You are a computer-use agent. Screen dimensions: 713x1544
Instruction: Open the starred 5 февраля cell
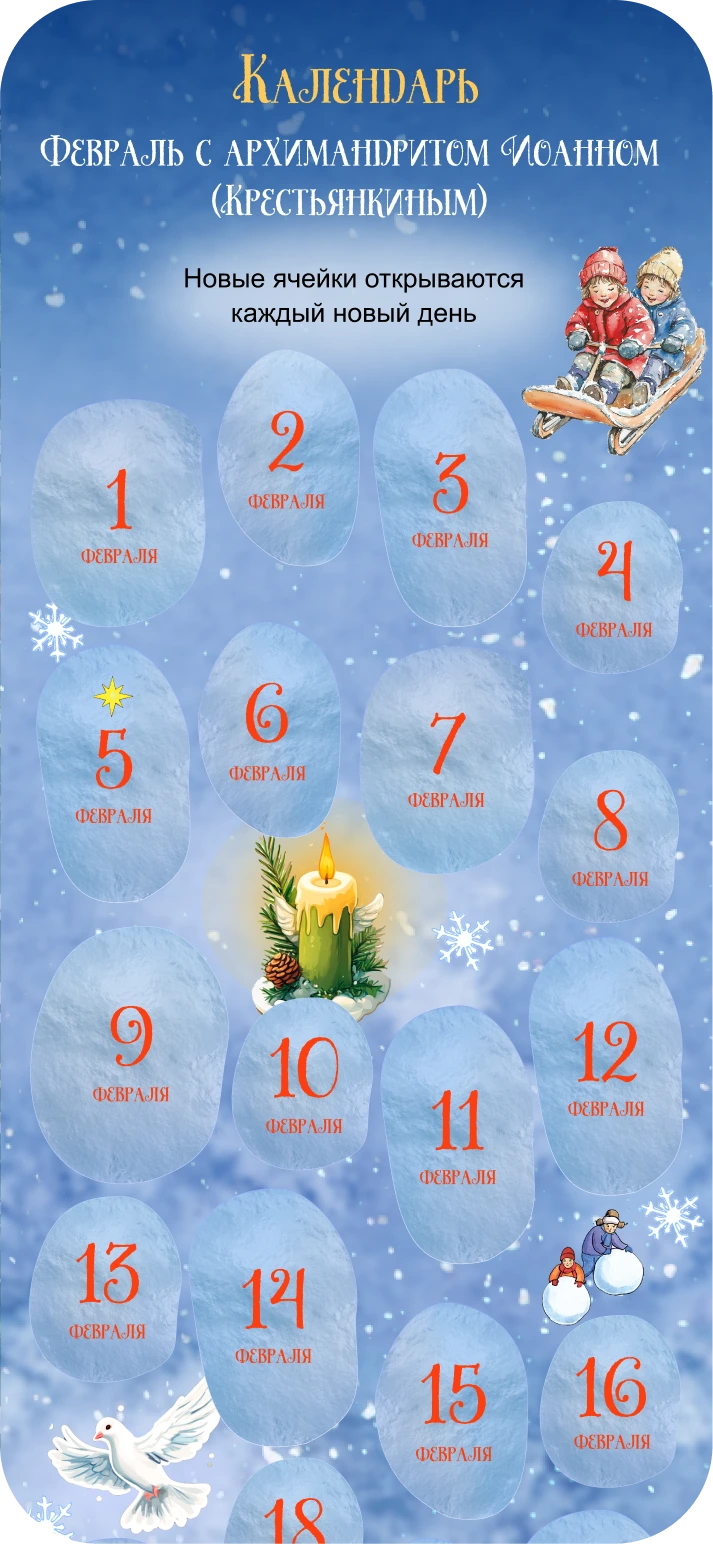click(x=113, y=775)
